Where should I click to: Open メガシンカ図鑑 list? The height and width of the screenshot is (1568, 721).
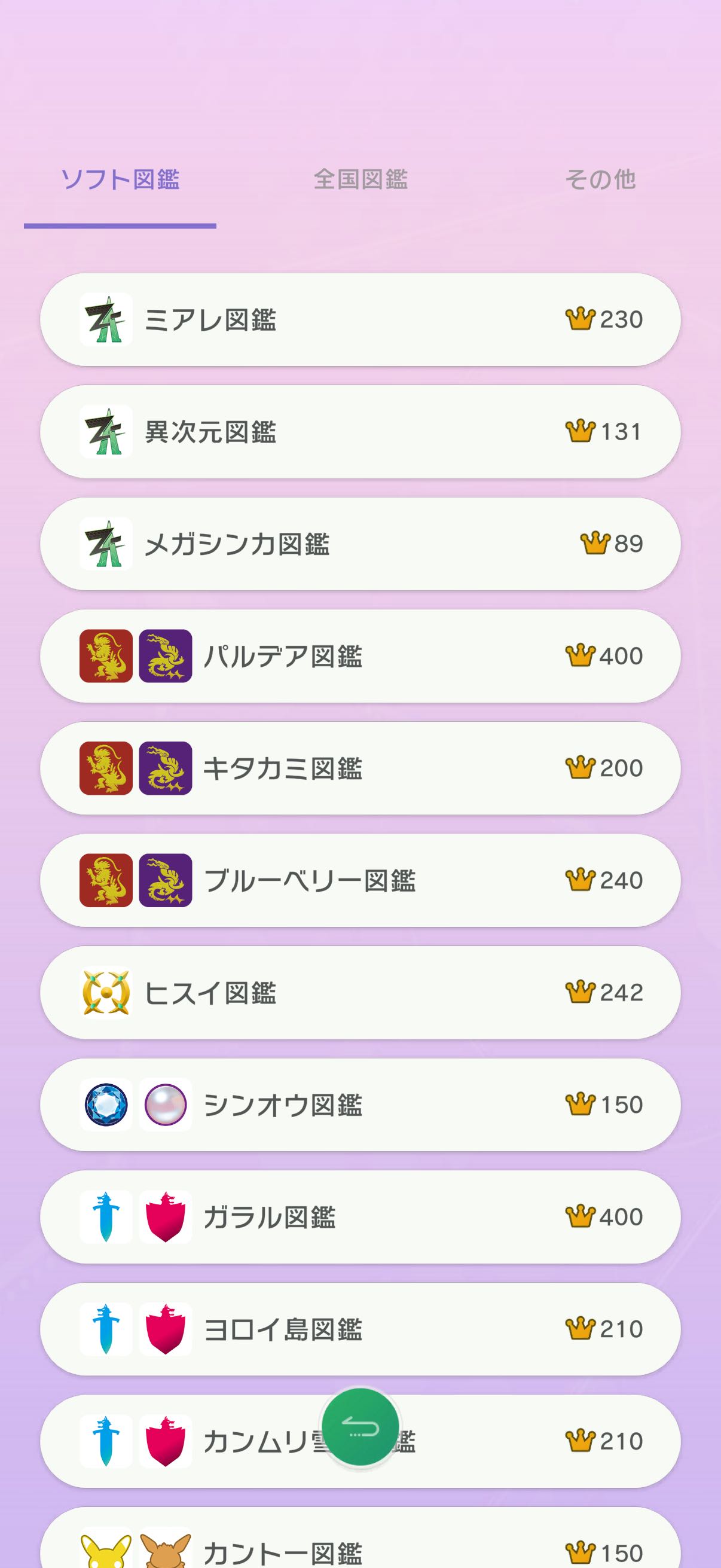360,544
